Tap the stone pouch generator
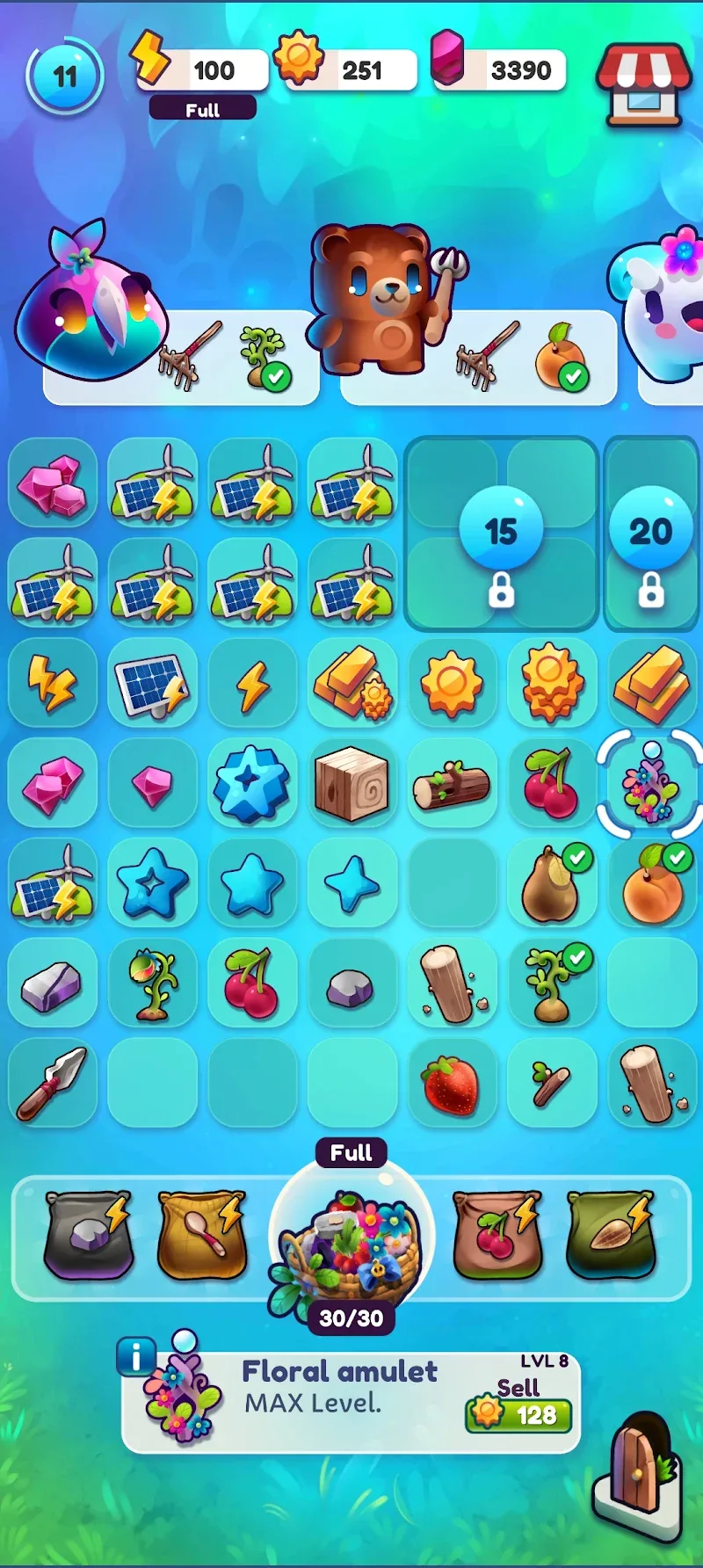The height and width of the screenshot is (1568, 703). tap(88, 1235)
